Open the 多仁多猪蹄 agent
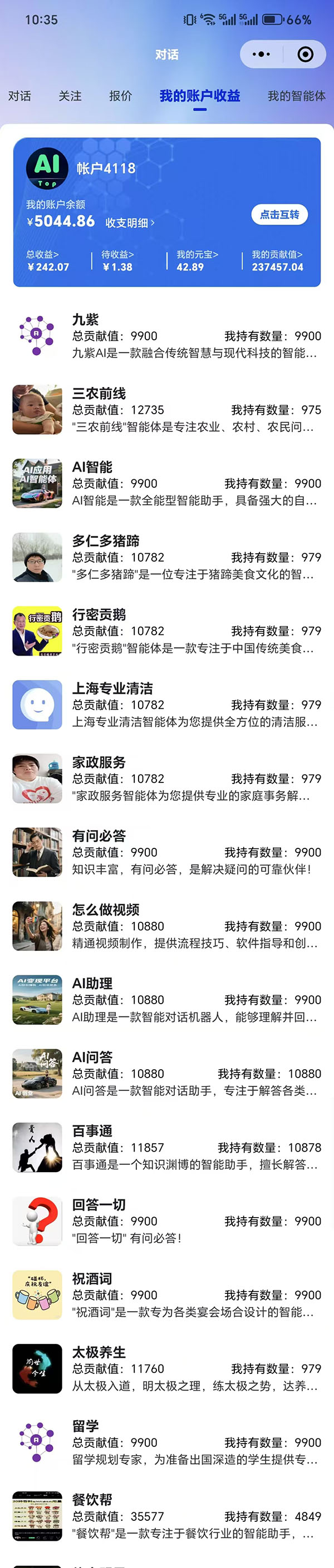Screen dimensions: 334x1568 [x=166, y=557]
